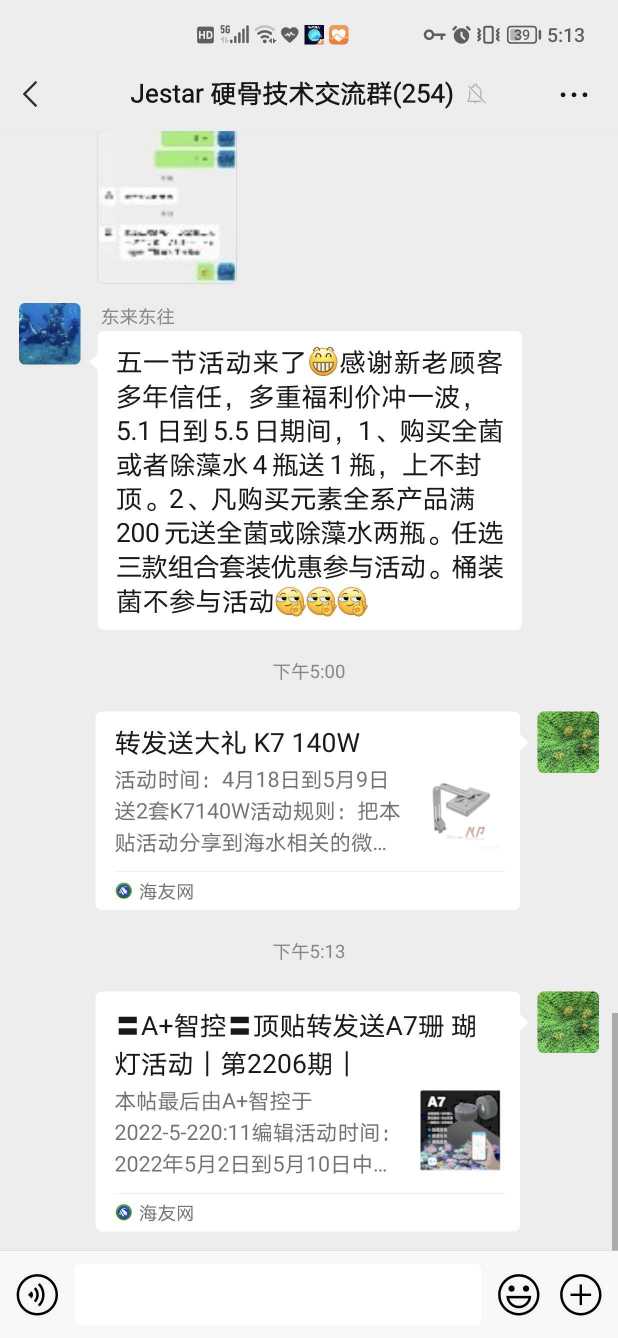This screenshot has width=618, height=1338.
Task: View 东来东往's profile avatar
Action: tap(50, 334)
